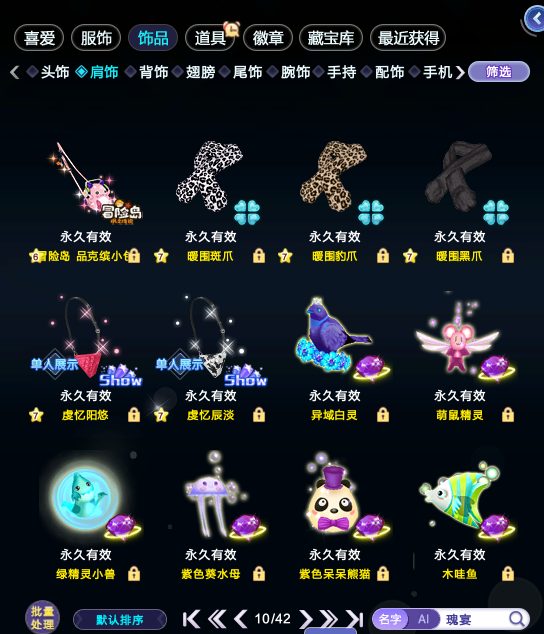Open the 道具 tab
The image size is (544, 634).
(210, 38)
